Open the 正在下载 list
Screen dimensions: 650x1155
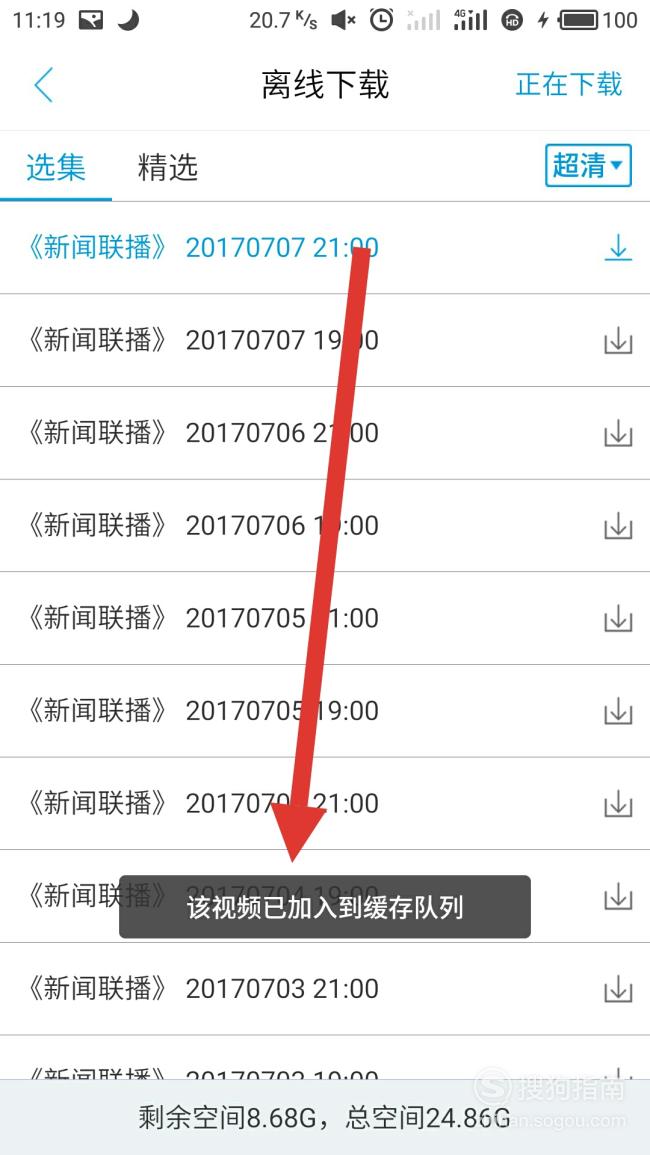click(x=569, y=84)
